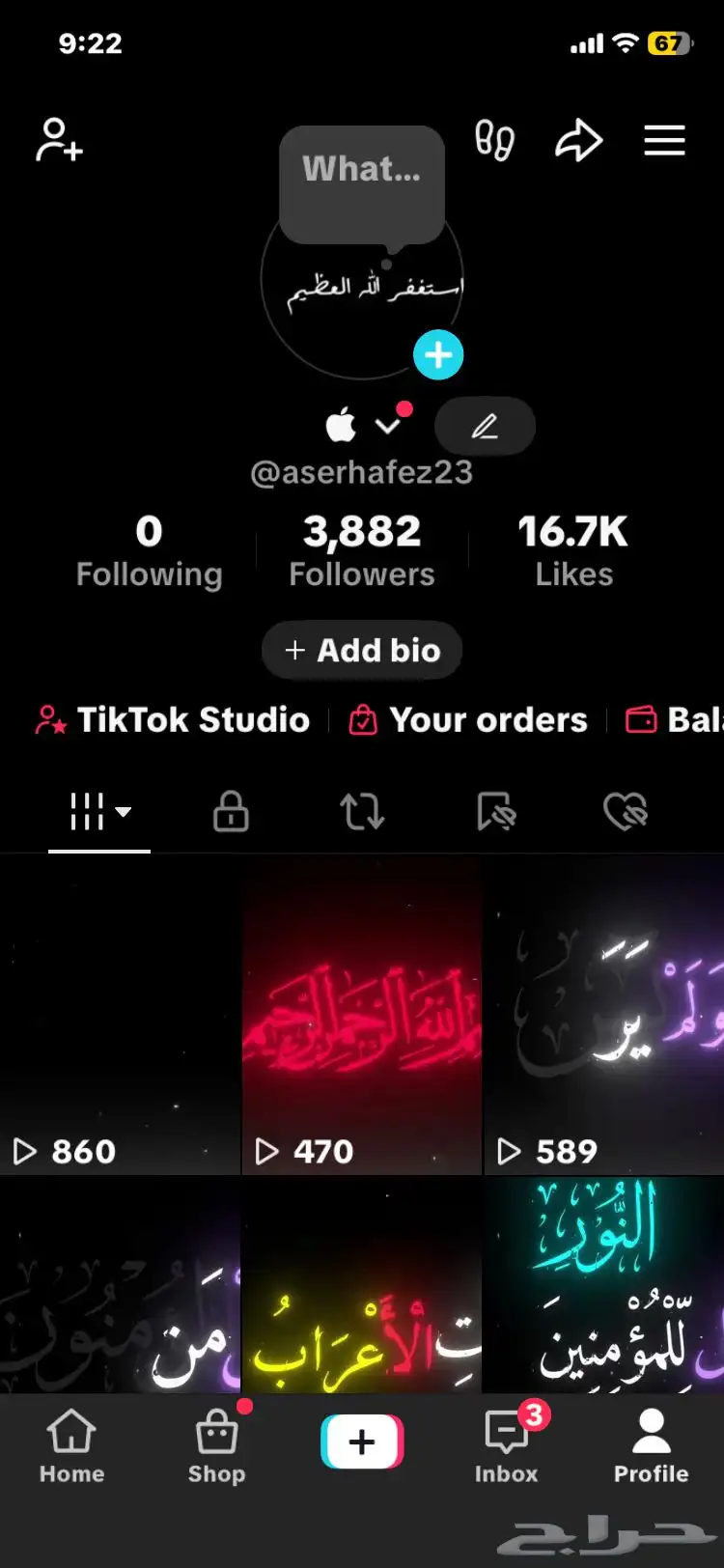724x1568 pixels.
Task: Tap Add bio button
Action: [362, 651]
